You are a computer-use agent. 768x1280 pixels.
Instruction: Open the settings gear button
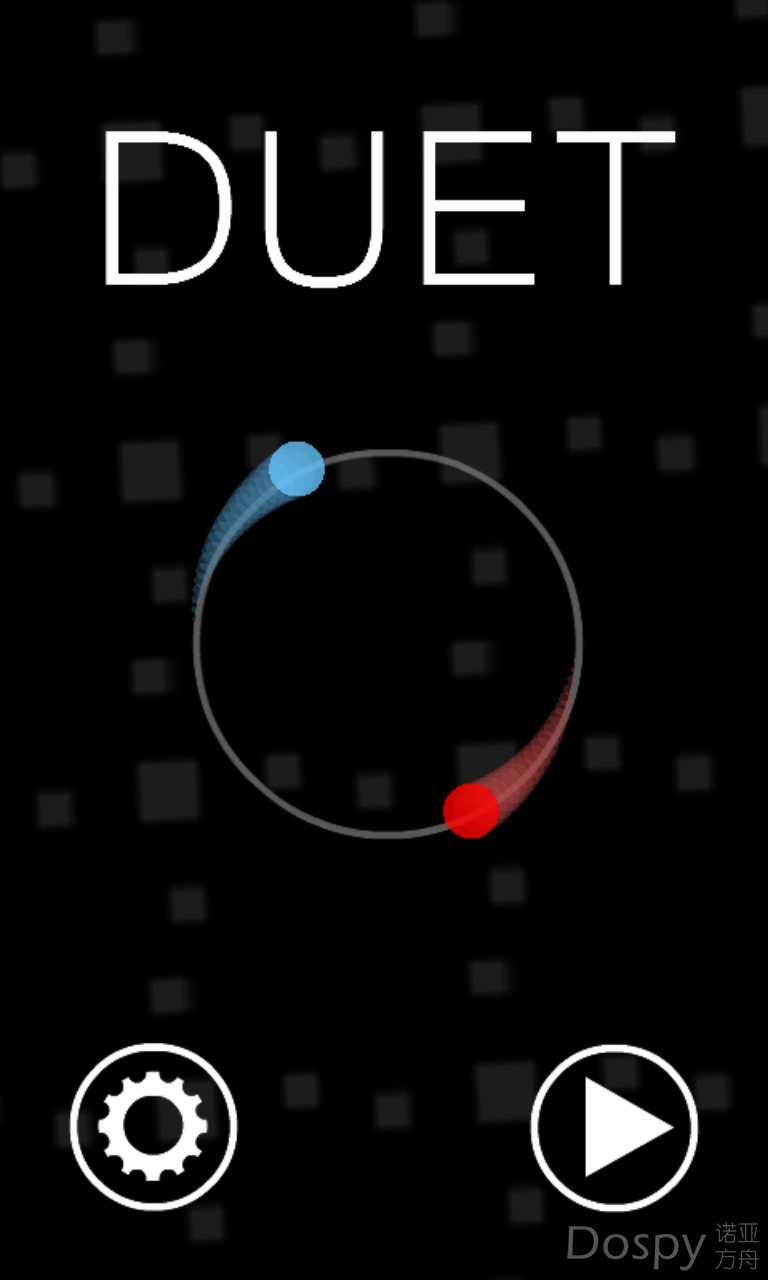[x=153, y=1126]
